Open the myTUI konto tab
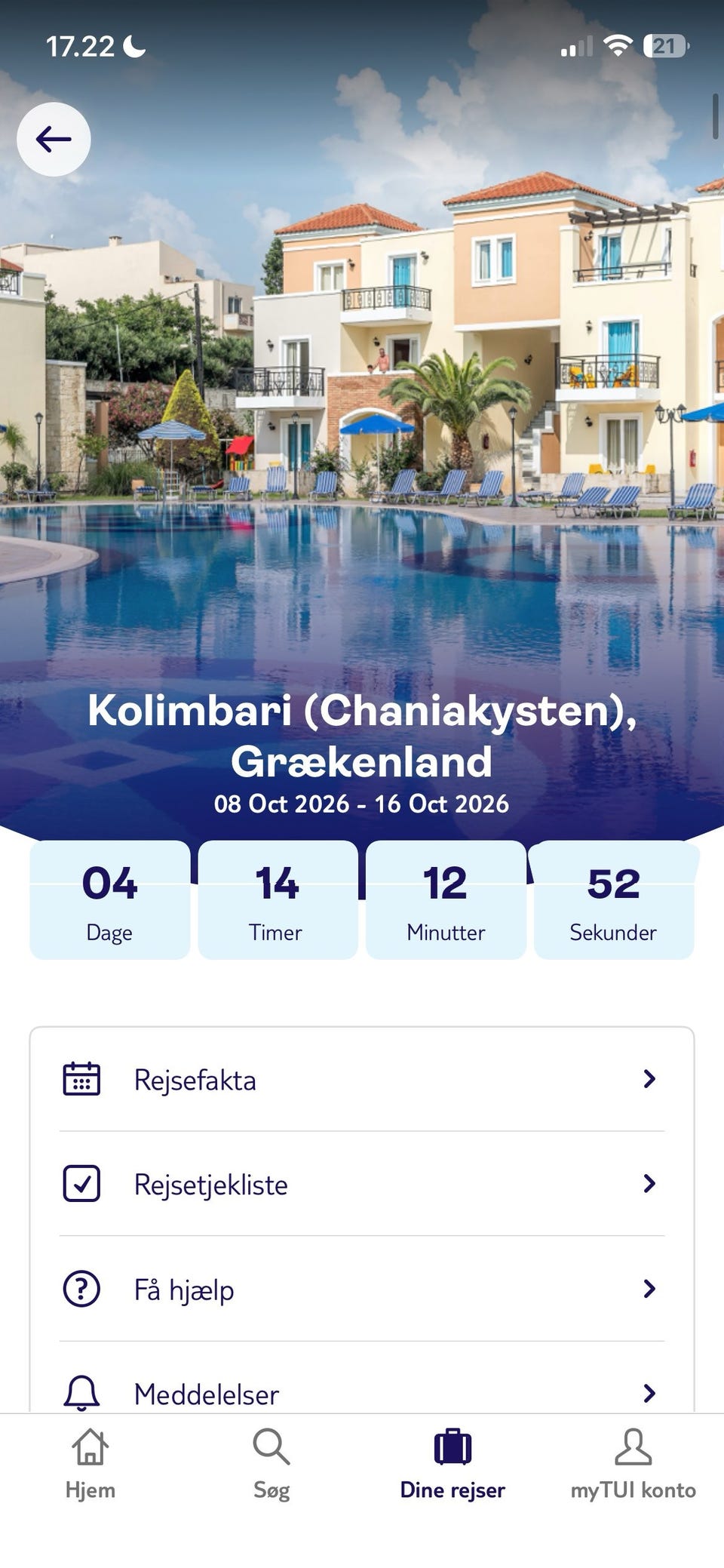This screenshot has width=724, height=1568. 633,1463
